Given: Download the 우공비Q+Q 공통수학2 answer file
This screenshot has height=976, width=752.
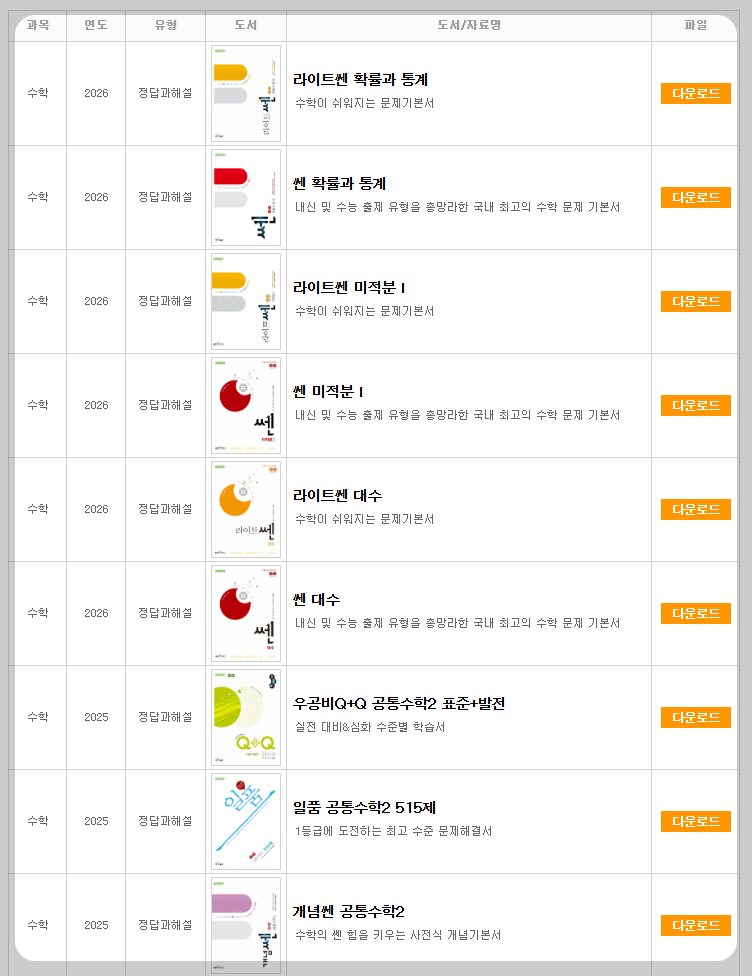Looking at the screenshot, I should coord(695,718).
